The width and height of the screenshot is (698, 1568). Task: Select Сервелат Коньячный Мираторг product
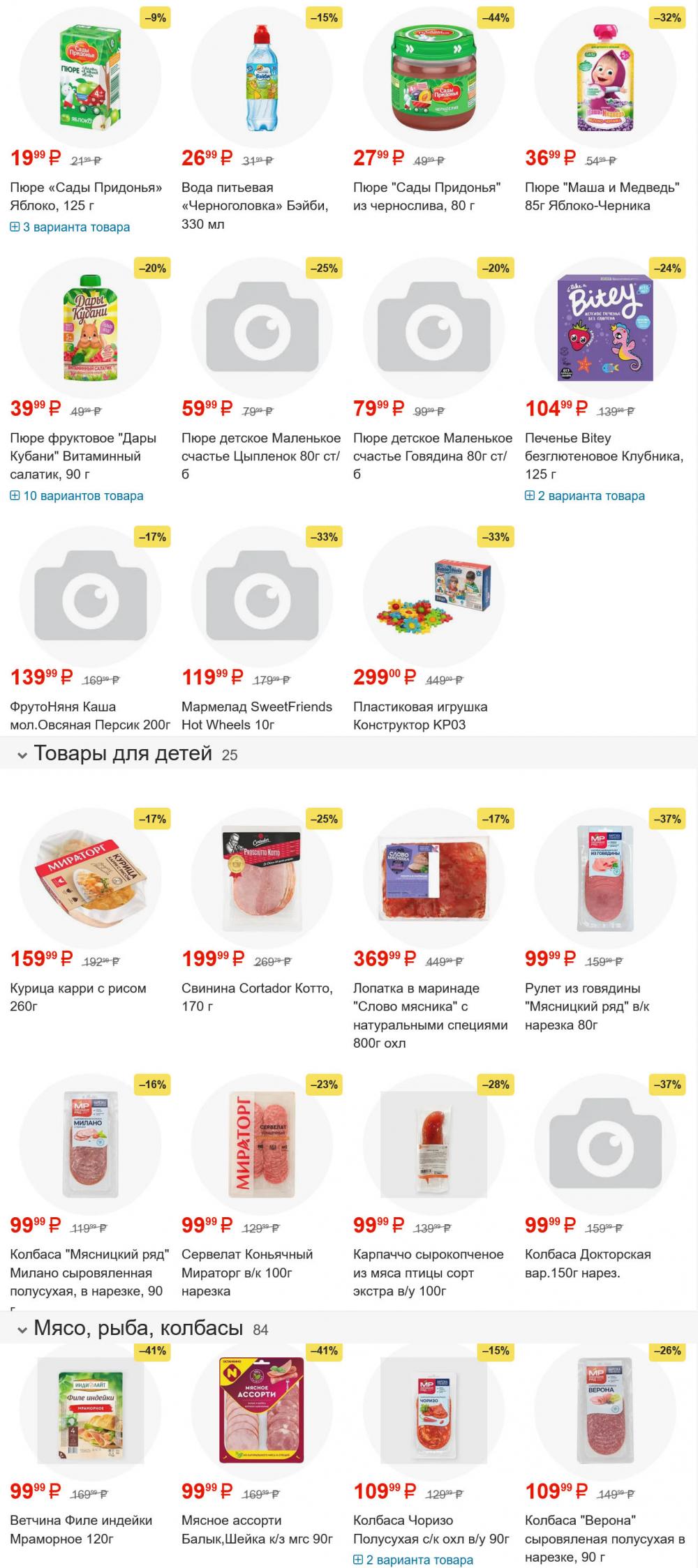(247, 1272)
